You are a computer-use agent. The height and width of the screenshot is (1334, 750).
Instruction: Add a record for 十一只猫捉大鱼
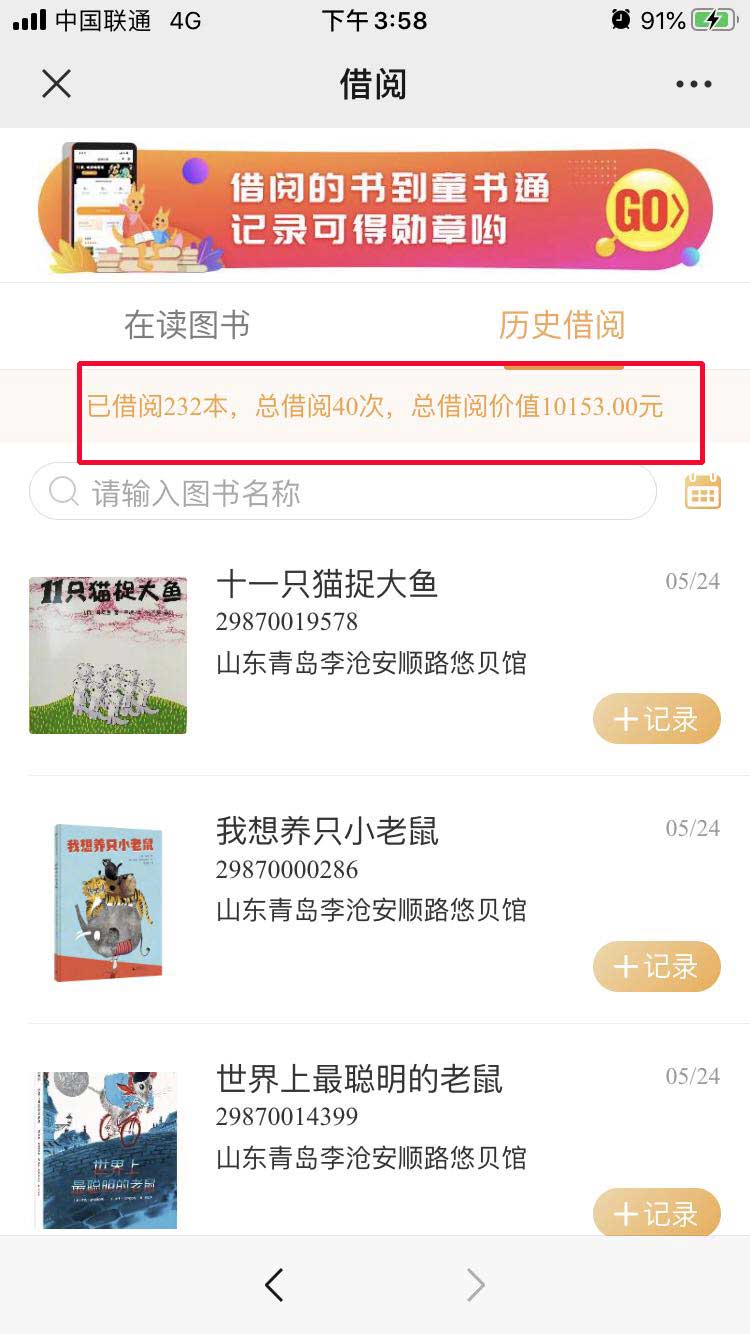[x=657, y=718]
